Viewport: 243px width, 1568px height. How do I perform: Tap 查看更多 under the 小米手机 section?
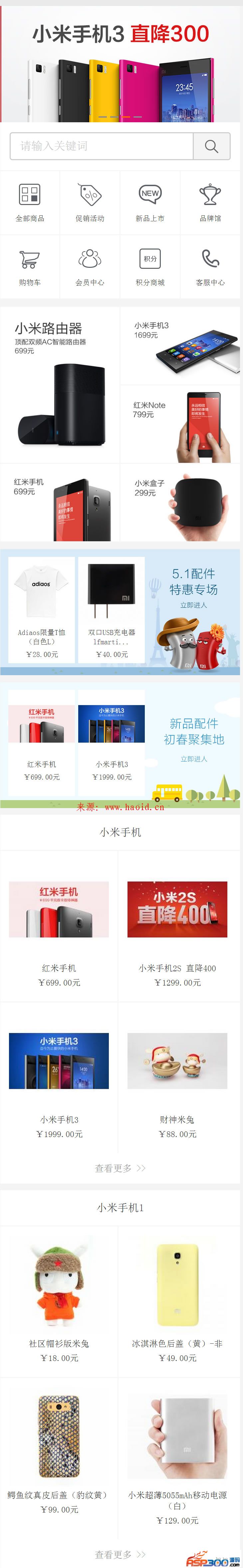[x=120, y=1168]
